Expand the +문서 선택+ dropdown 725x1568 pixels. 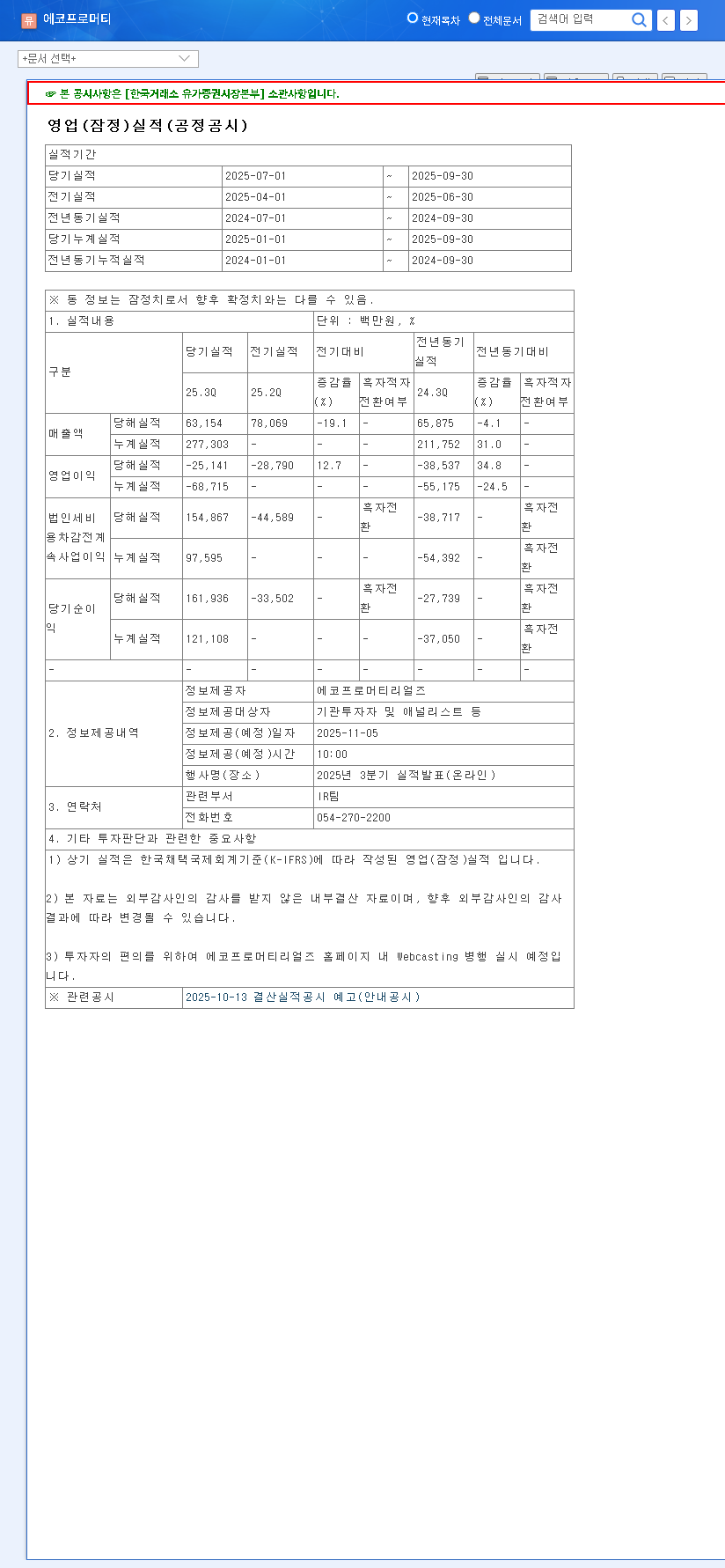pos(108,59)
